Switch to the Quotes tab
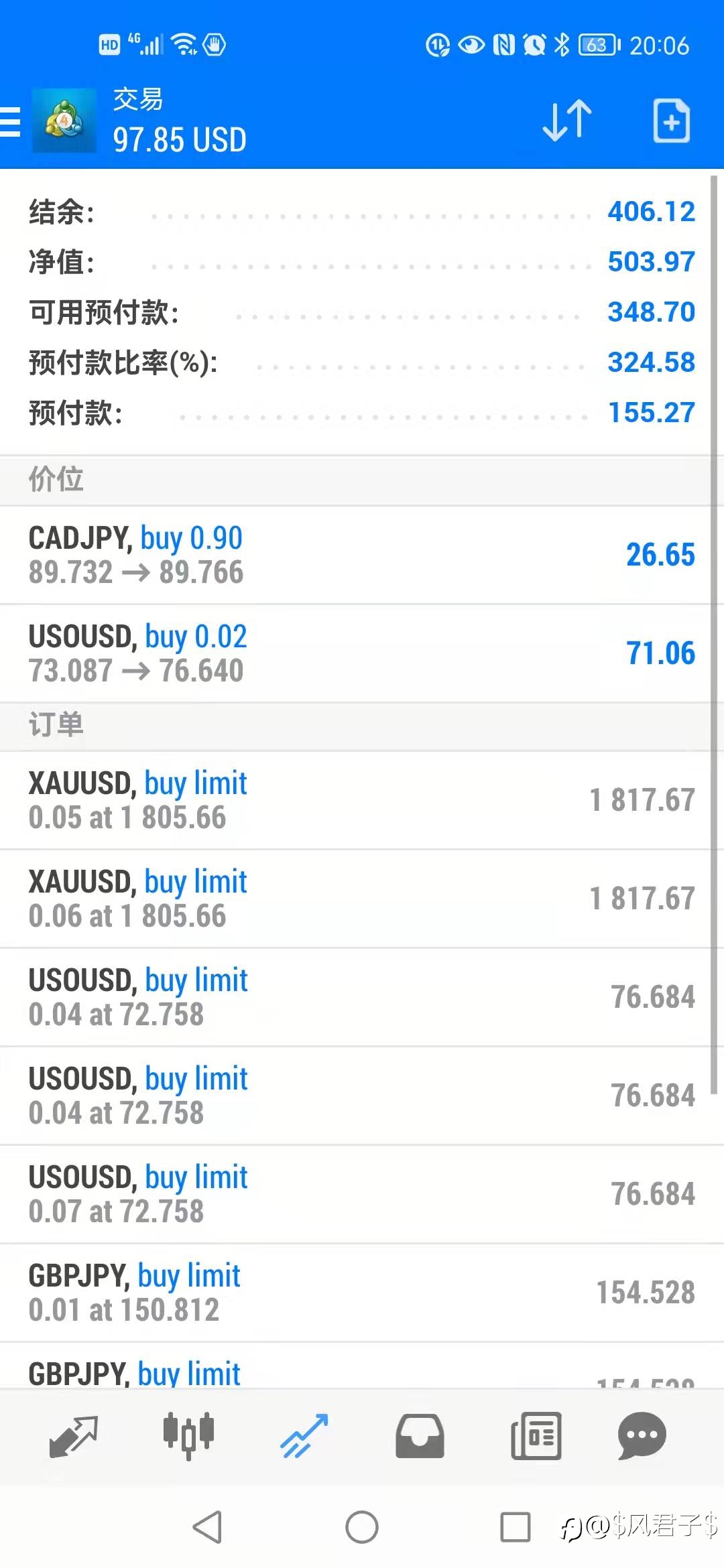Viewport: 724px width, 1568px height. pyautogui.click(x=74, y=1436)
